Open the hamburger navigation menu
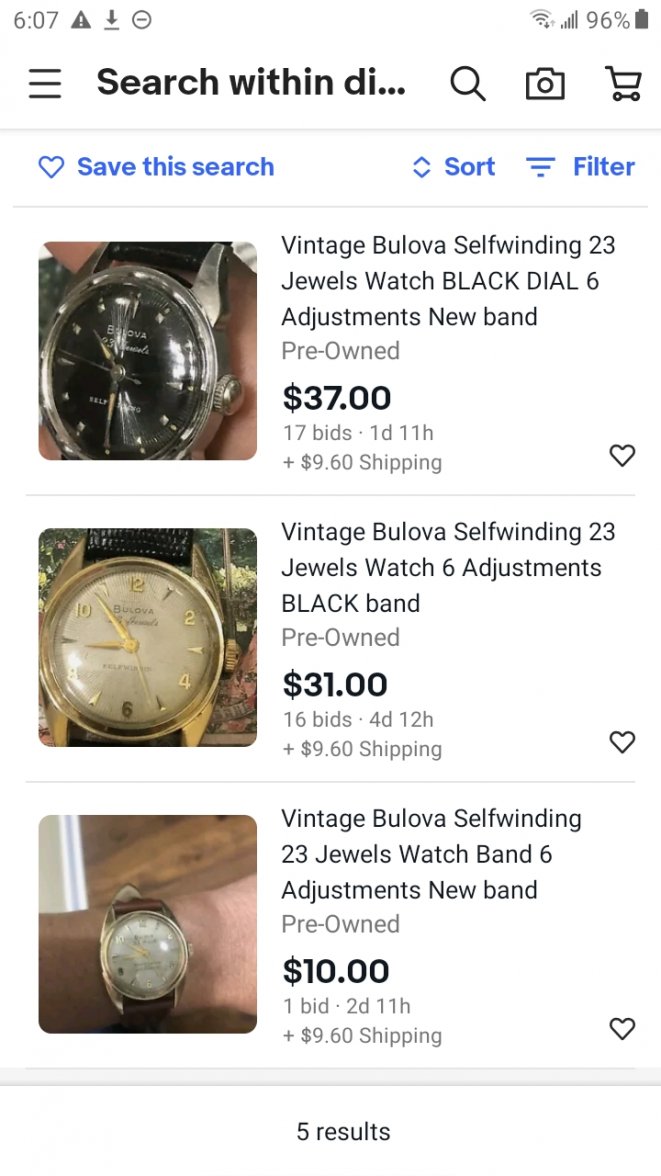Viewport: 661px width, 1176px height. click(x=45, y=83)
